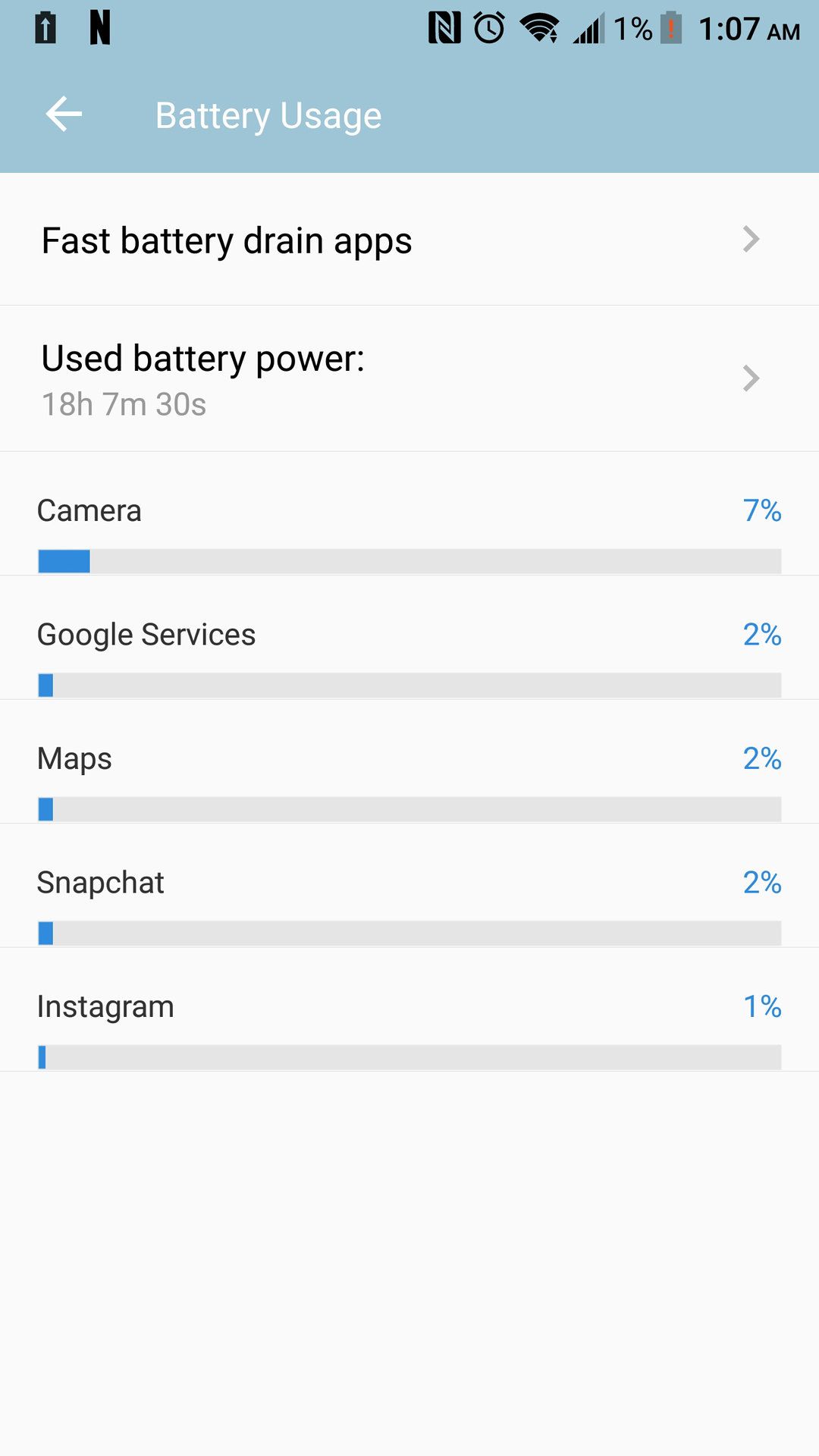View Camera battery usage details
Viewport: 819px width, 1456px height.
click(409, 523)
